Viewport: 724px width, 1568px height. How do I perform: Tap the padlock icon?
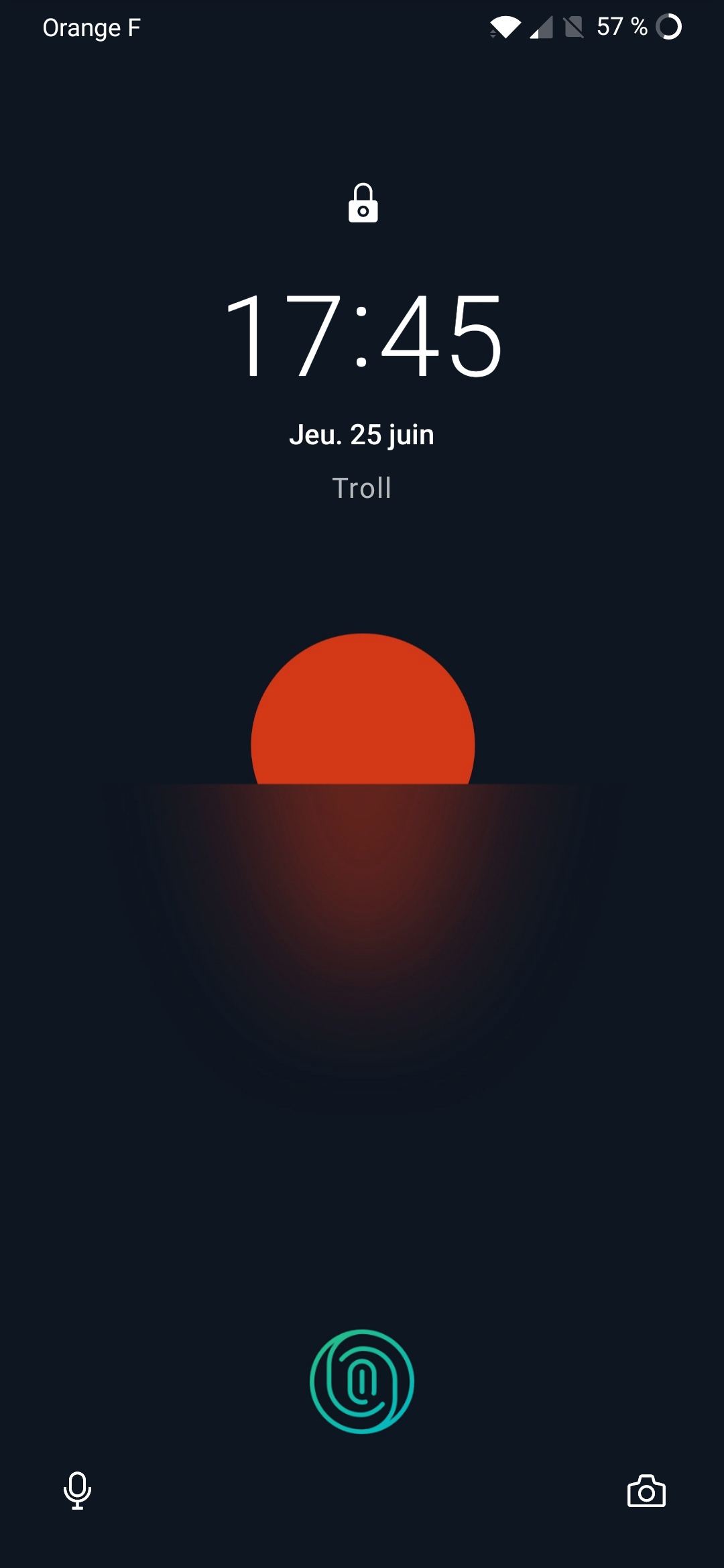(x=363, y=203)
